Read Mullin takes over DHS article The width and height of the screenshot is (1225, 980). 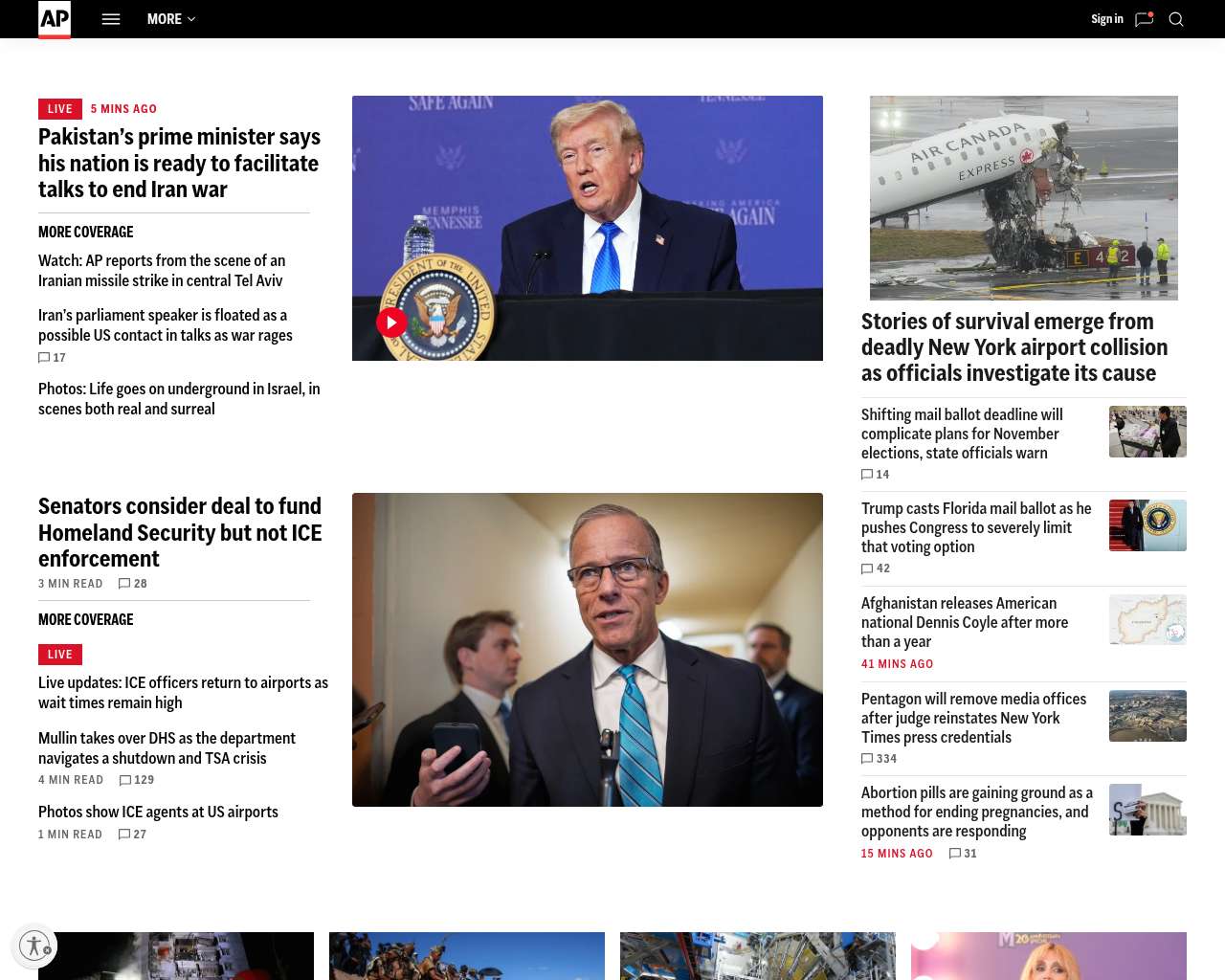click(167, 748)
